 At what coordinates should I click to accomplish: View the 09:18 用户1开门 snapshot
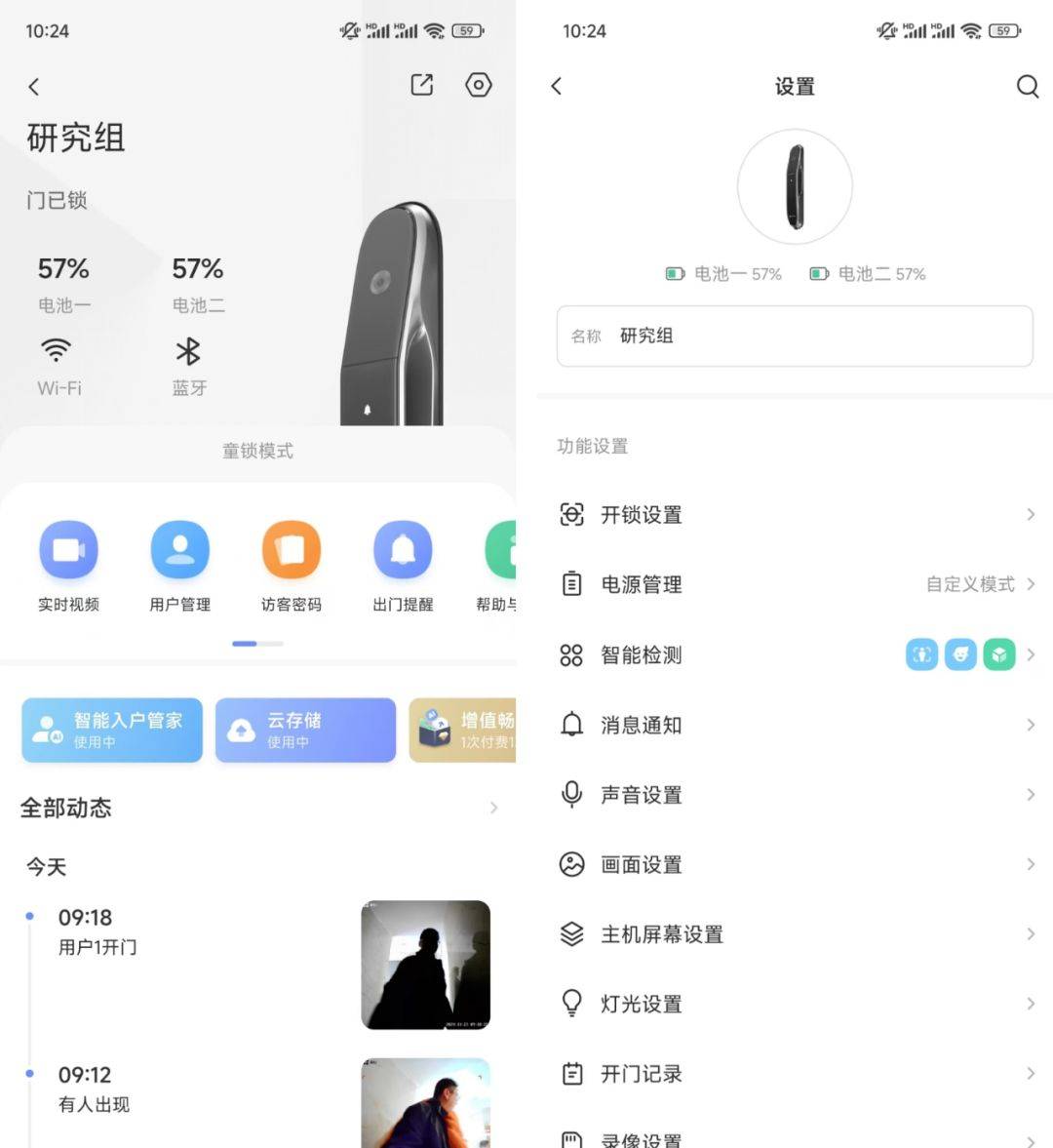tap(425, 965)
